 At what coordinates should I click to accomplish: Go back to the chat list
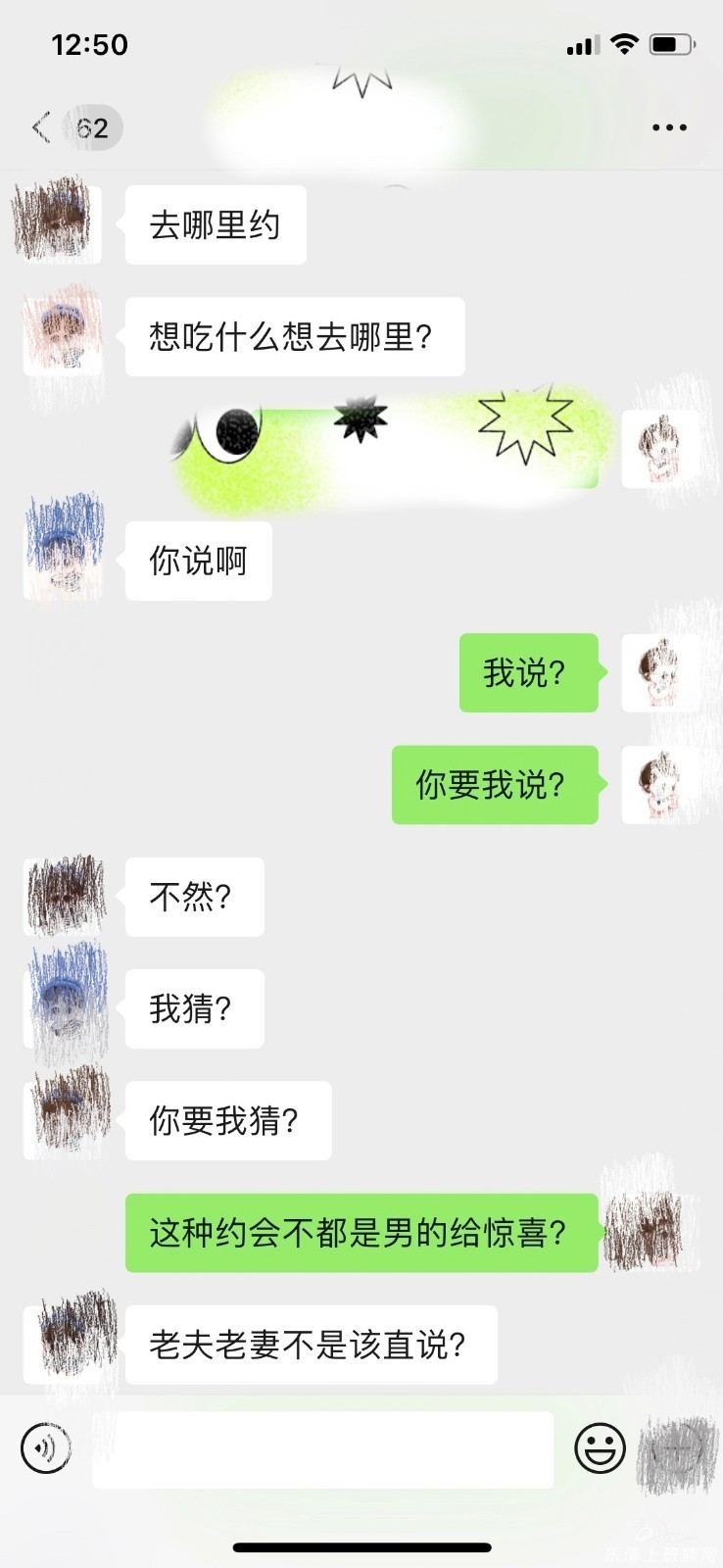click(x=41, y=127)
